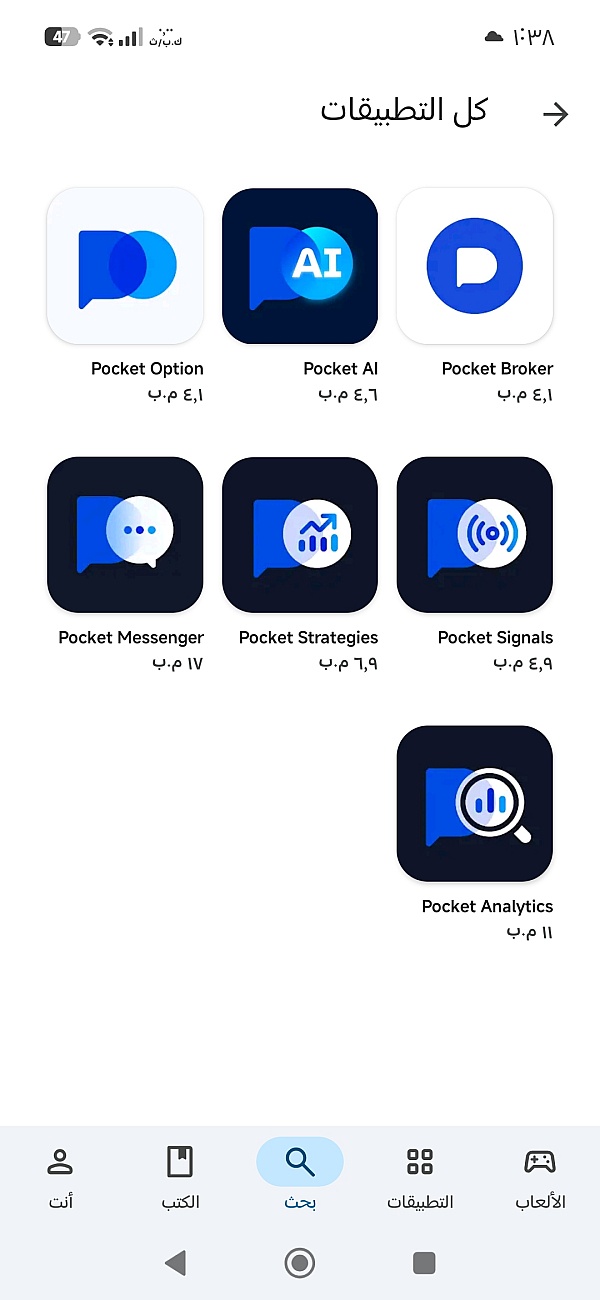Open the Pocket Analytics app

click(475, 804)
